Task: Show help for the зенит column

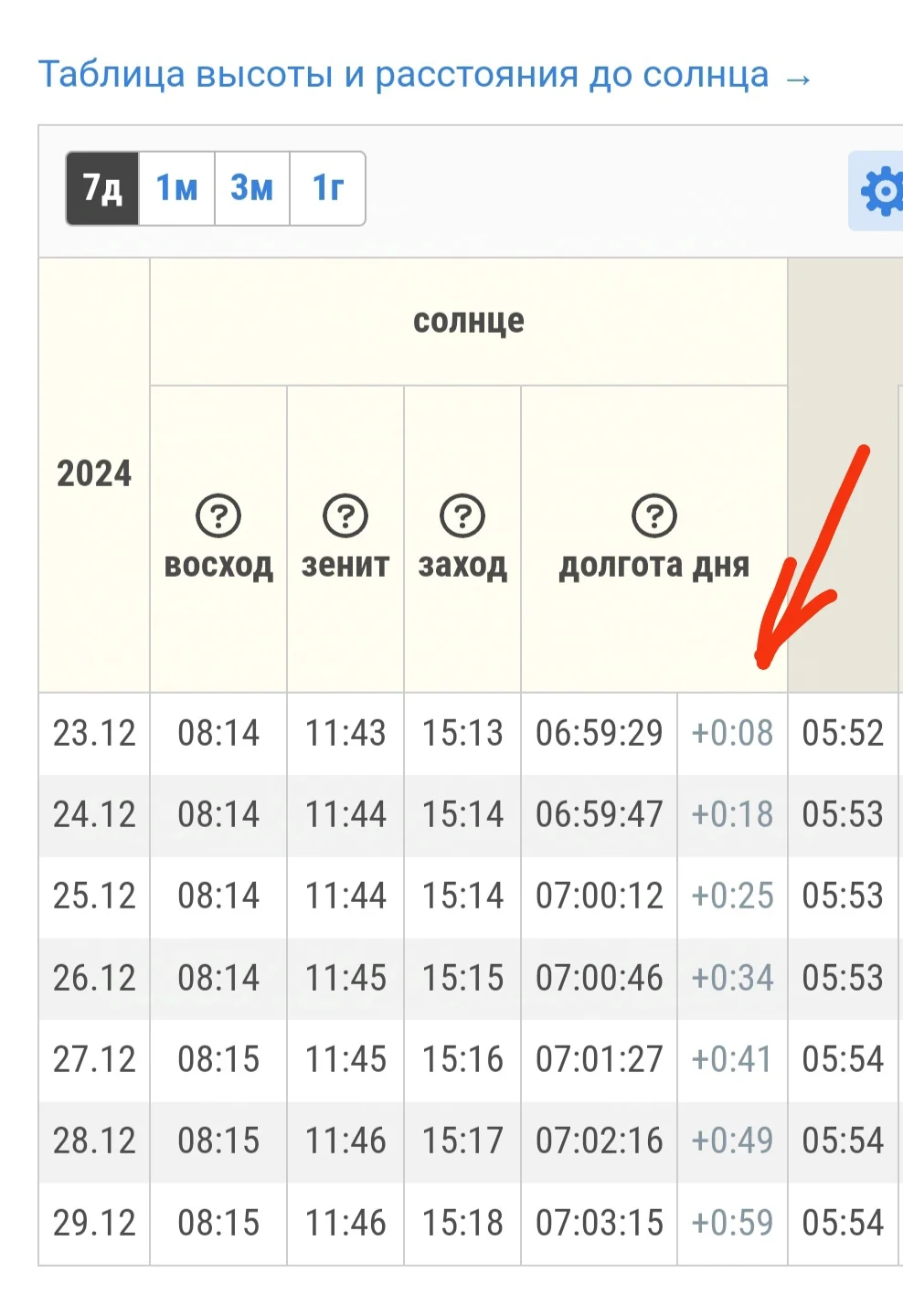Action: [345, 515]
